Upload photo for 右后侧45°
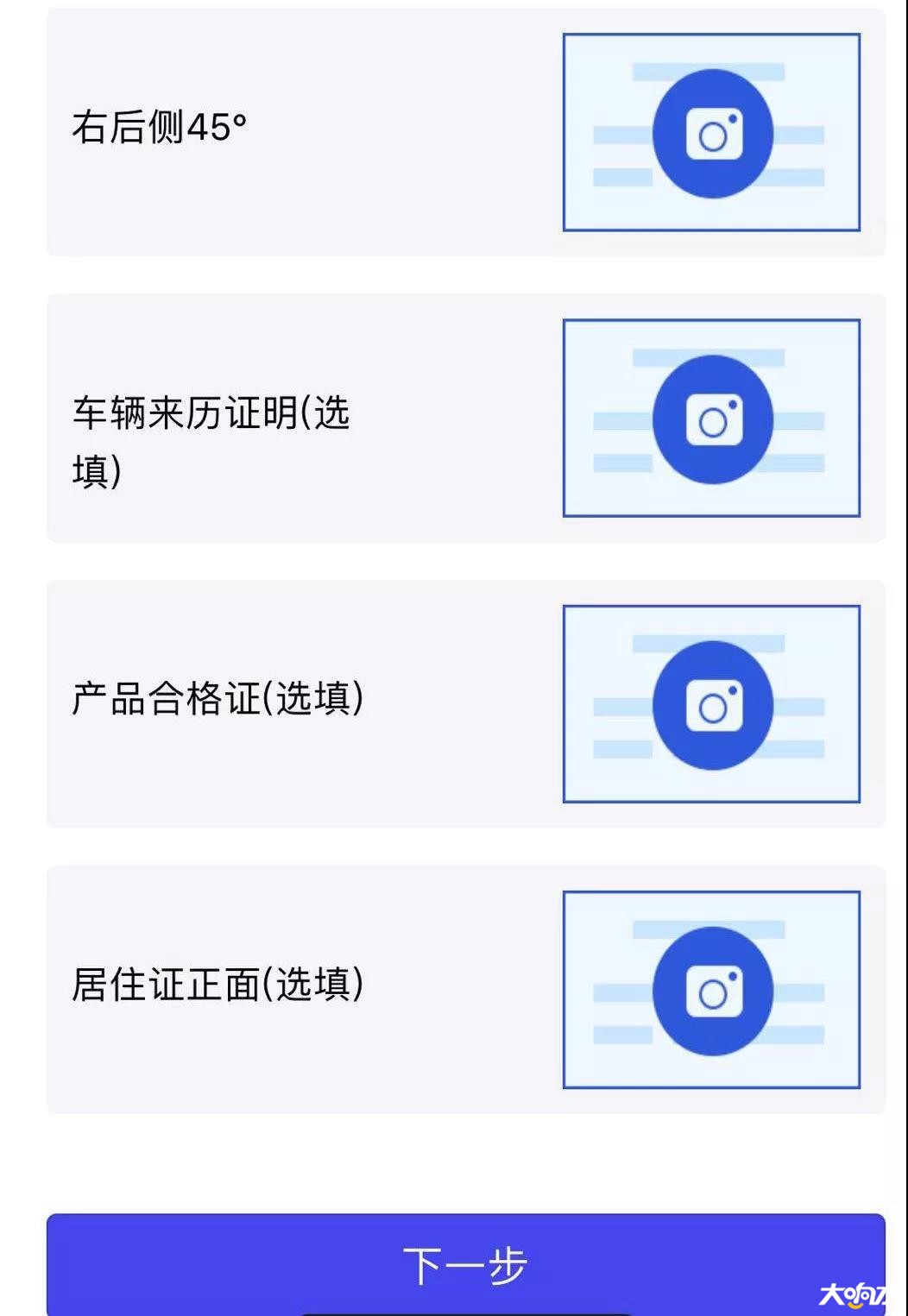 (711, 133)
